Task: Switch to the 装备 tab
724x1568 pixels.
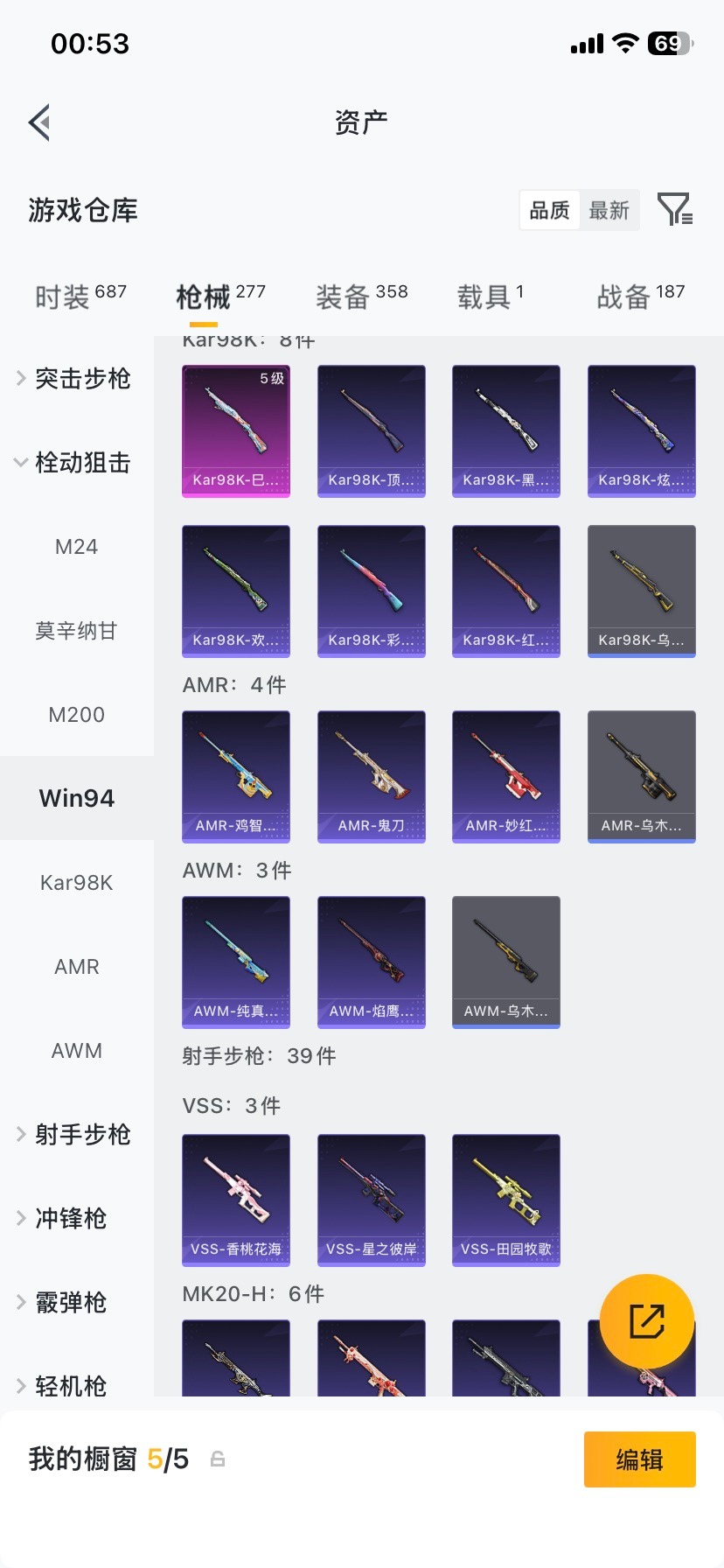Action: [361, 297]
